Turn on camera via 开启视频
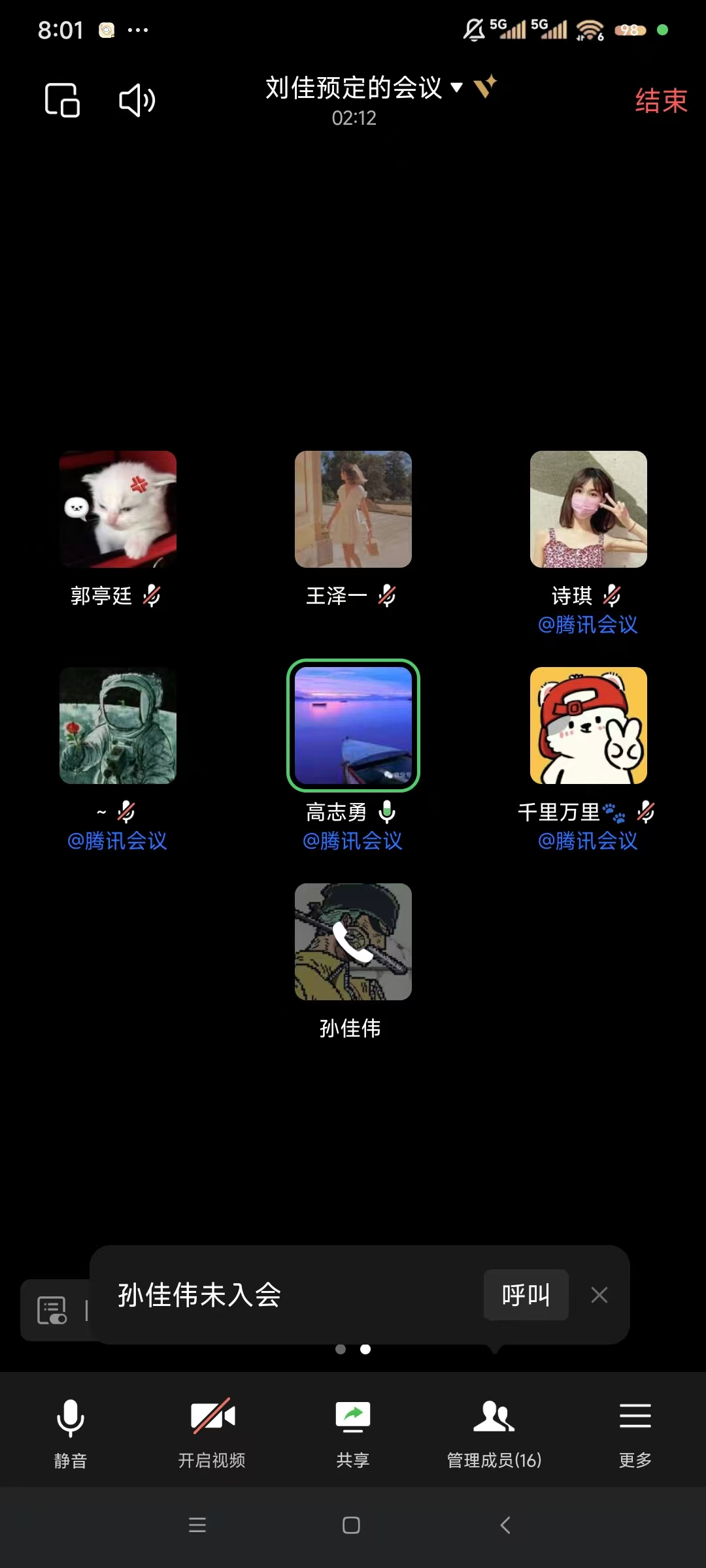The width and height of the screenshot is (706, 1568). tap(212, 1432)
